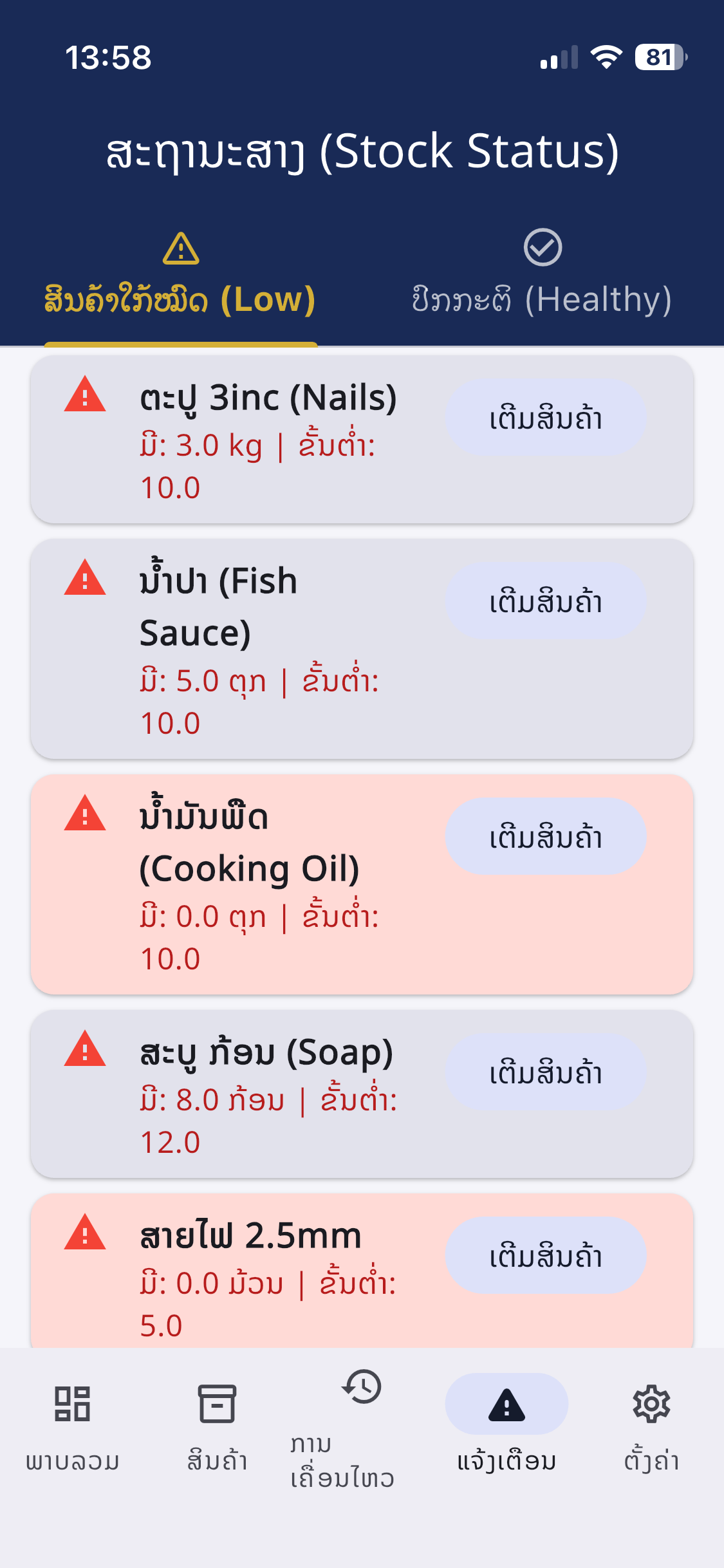Restock the Nails 3inc item
Image resolution: width=724 pixels, height=1568 pixels.
(x=545, y=418)
